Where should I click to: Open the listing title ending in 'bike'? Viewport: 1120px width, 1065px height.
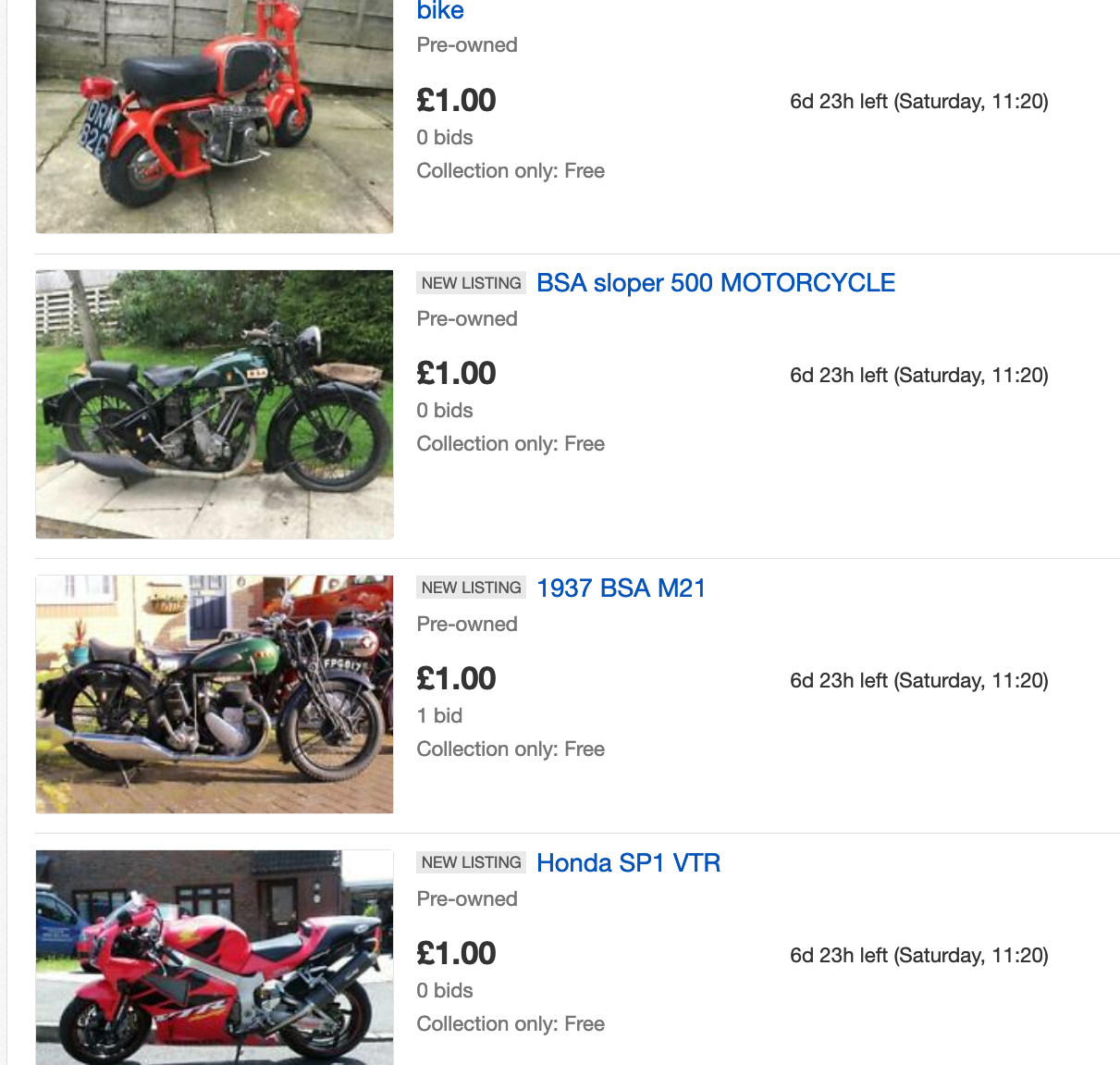pyautogui.click(x=440, y=11)
